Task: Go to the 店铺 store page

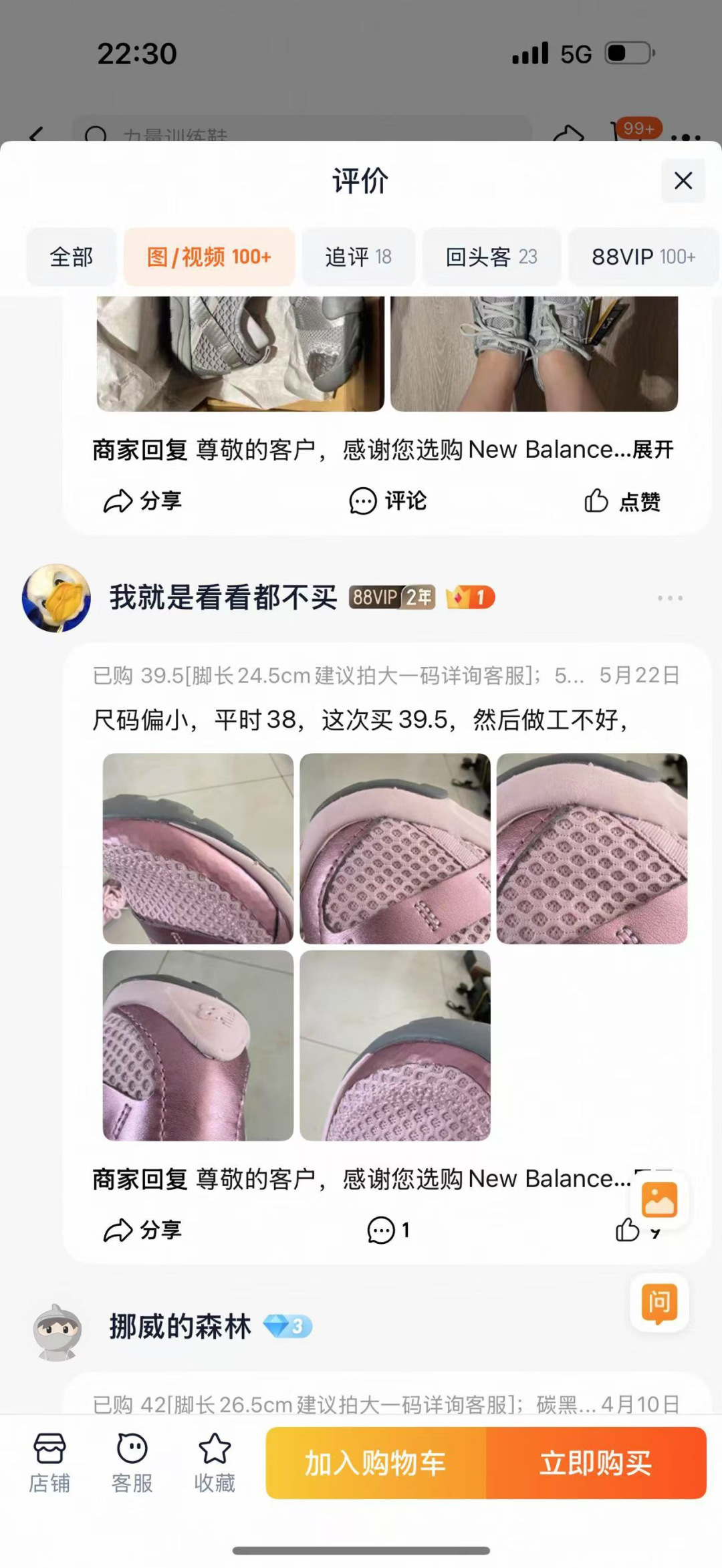Action: [49, 1462]
